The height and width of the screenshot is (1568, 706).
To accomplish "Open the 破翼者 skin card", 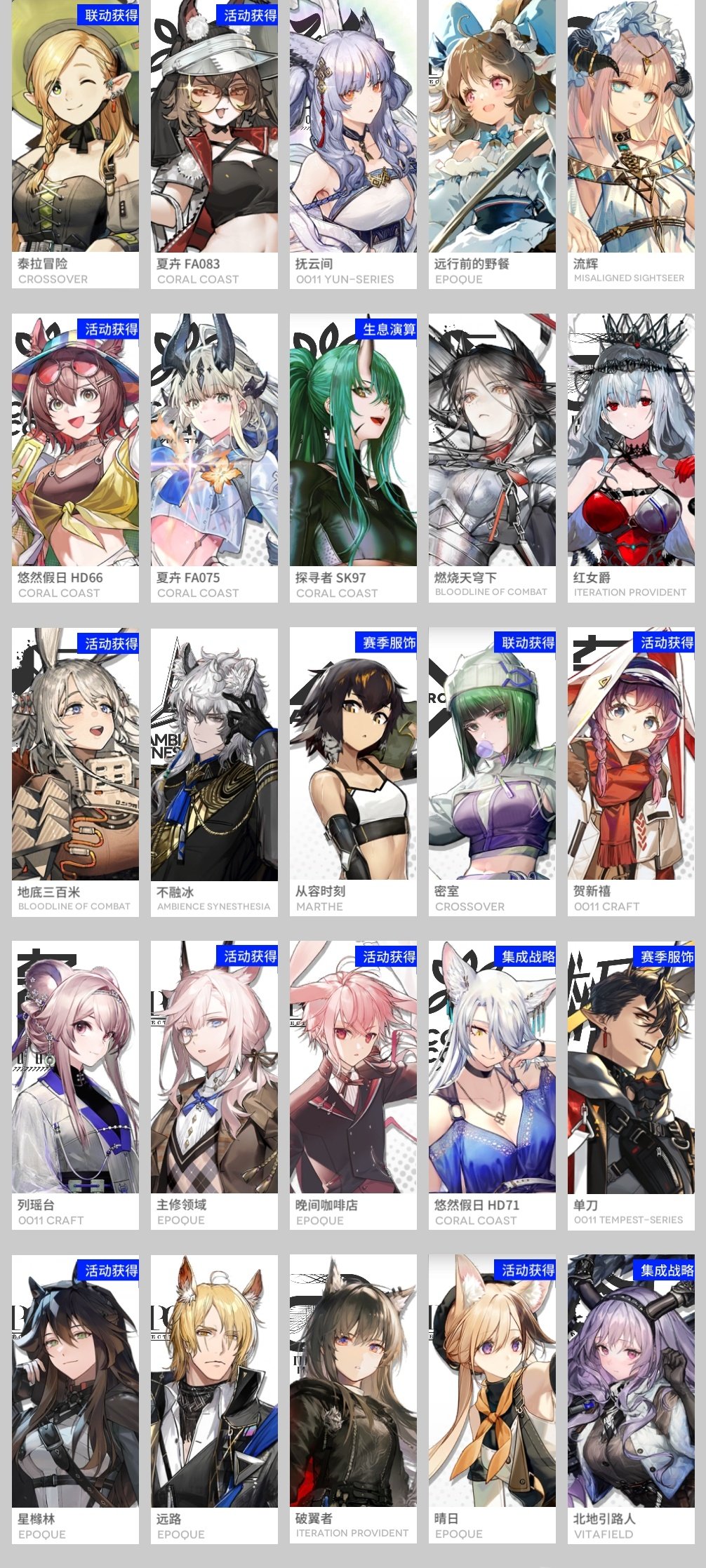I will (x=353, y=1399).
